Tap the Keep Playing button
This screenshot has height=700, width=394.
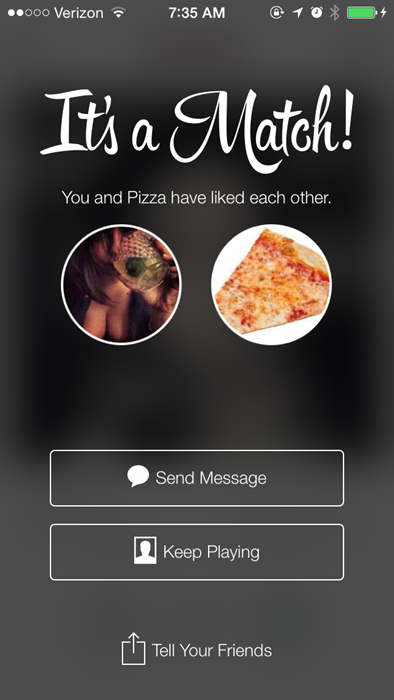197,552
